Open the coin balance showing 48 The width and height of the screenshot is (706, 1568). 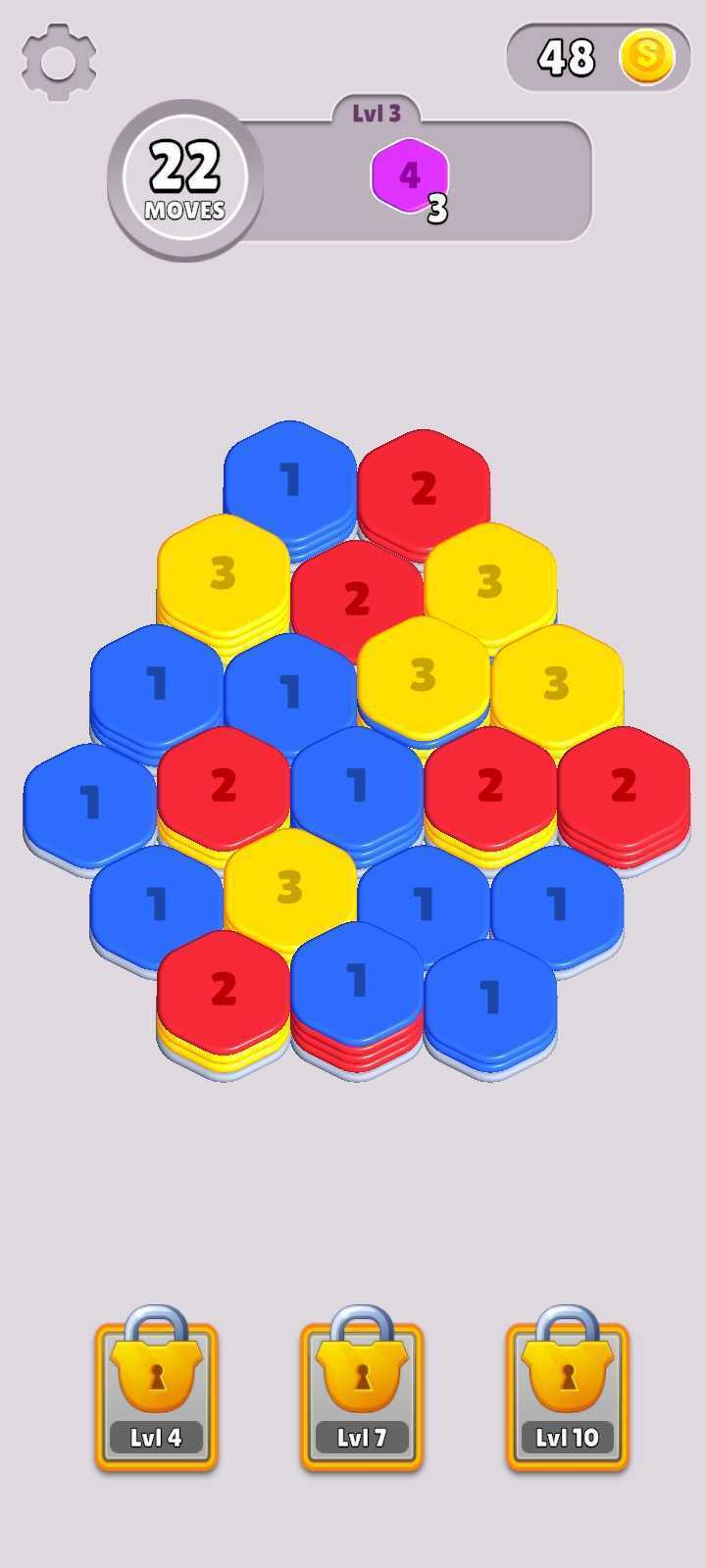(x=598, y=58)
